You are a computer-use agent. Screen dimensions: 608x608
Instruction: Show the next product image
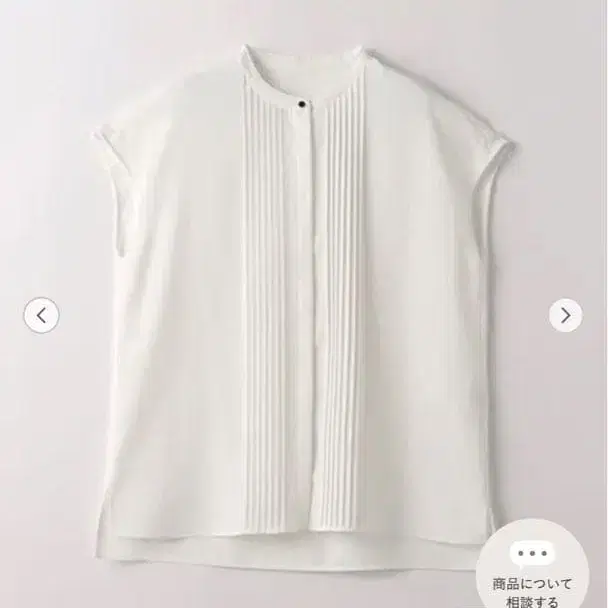[x=566, y=316]
